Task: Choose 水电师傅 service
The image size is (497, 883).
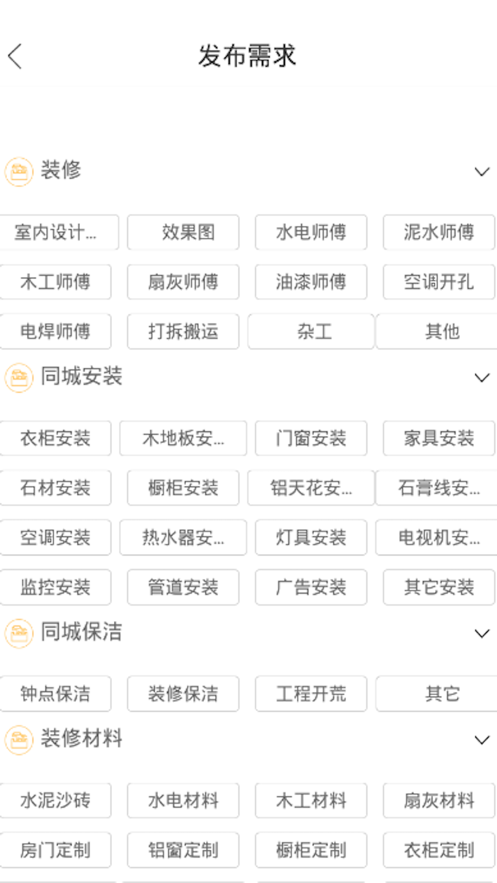Action: tap(311, 232)
